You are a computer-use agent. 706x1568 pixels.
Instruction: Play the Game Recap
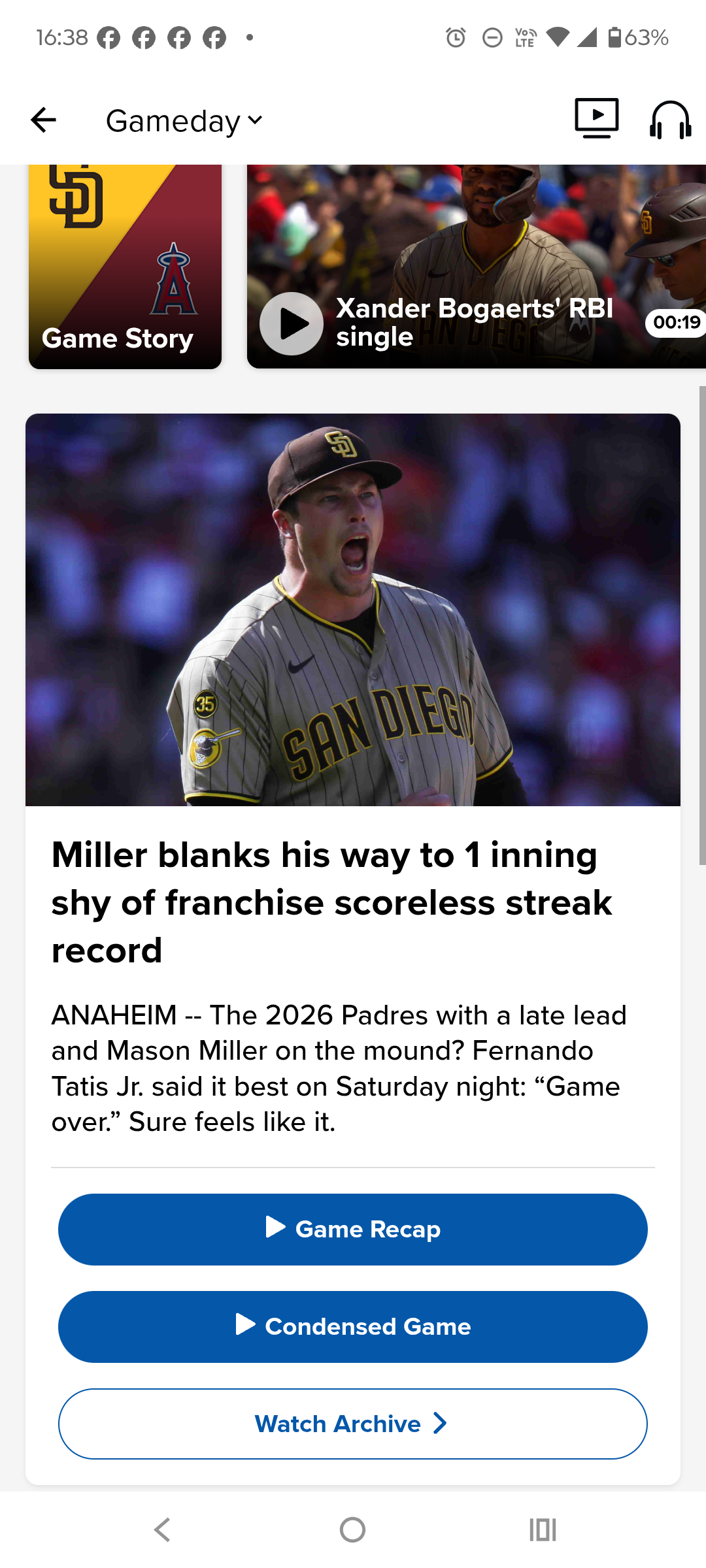pos(353,1229)
